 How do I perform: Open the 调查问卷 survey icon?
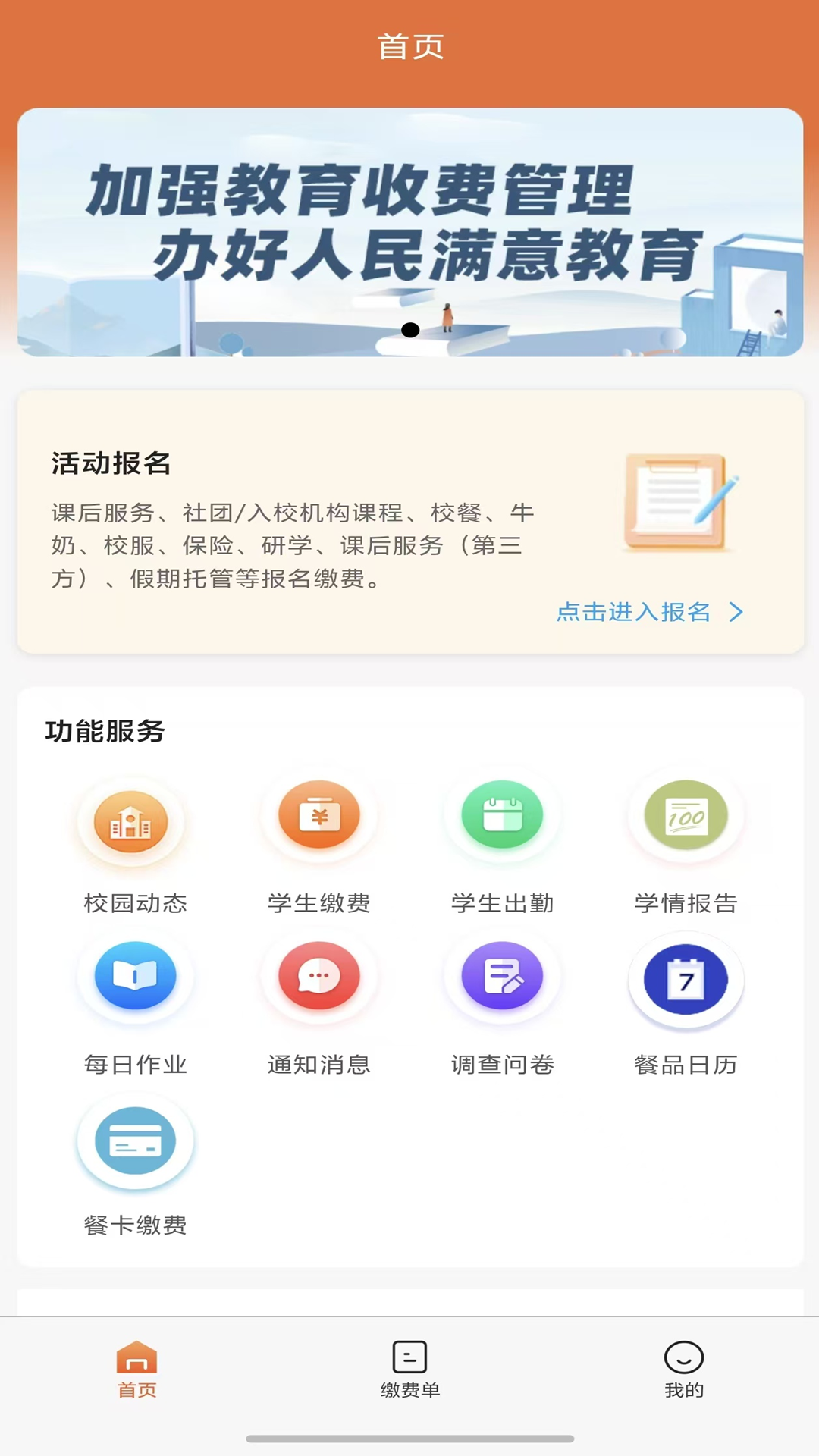pyautogui.click(x=502, y=978)
